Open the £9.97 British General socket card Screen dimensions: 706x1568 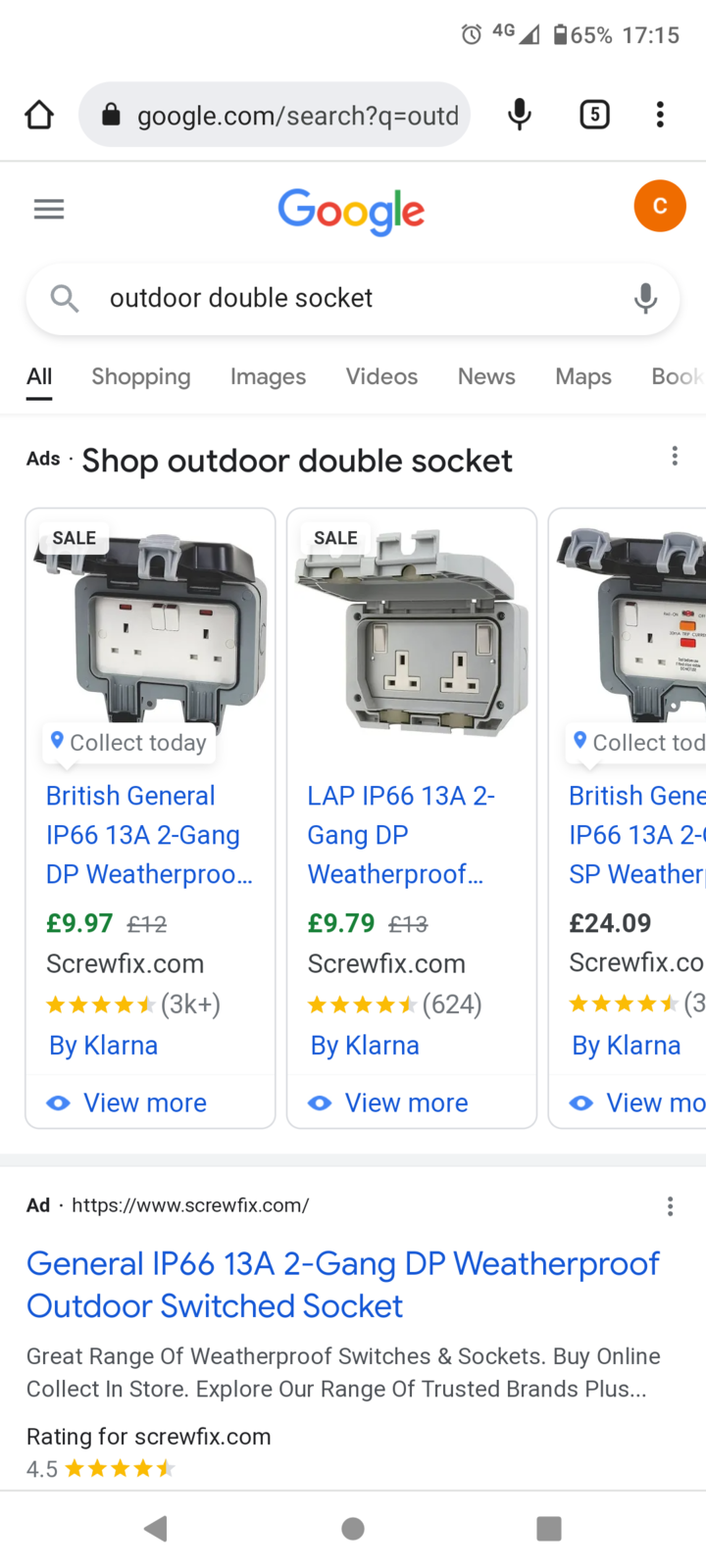[149, 834]
